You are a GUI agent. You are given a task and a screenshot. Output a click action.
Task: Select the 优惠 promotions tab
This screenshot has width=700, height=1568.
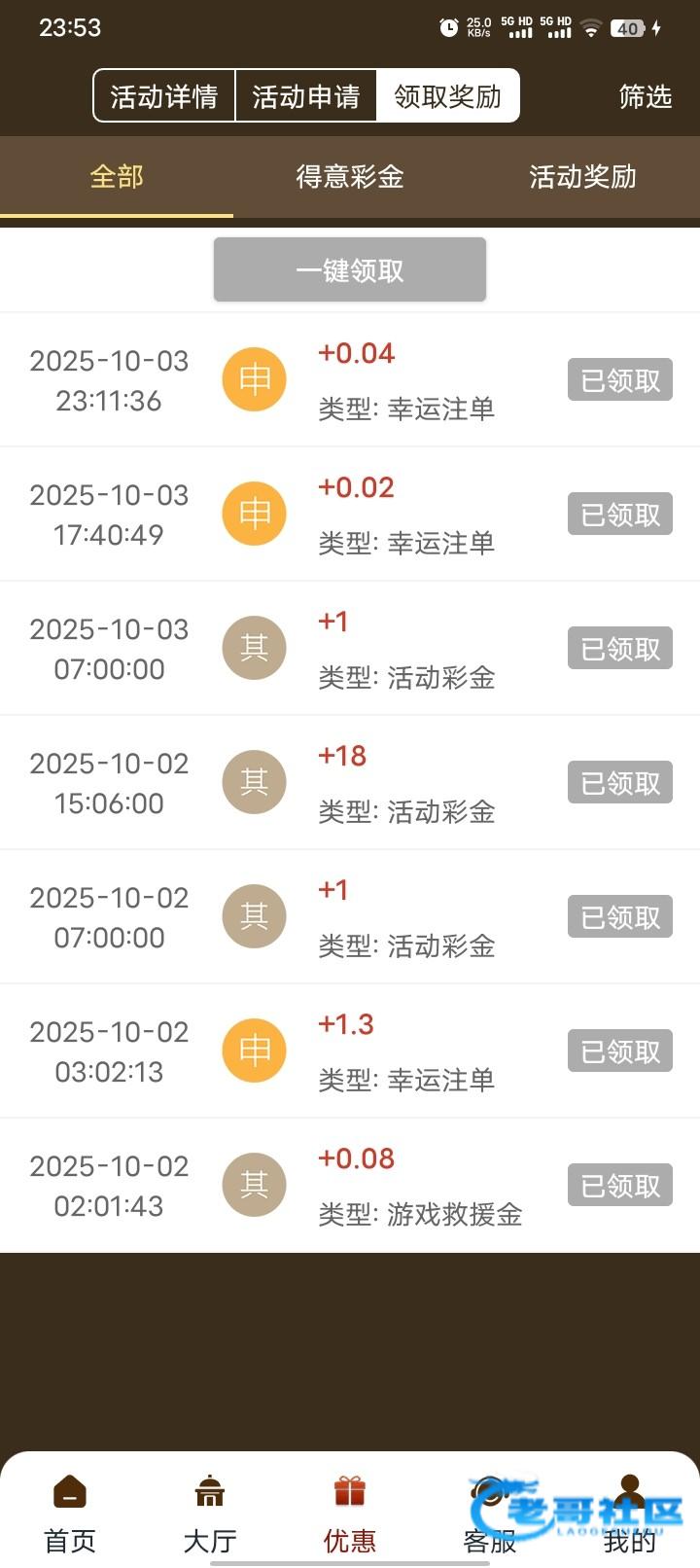point(350,1514)
